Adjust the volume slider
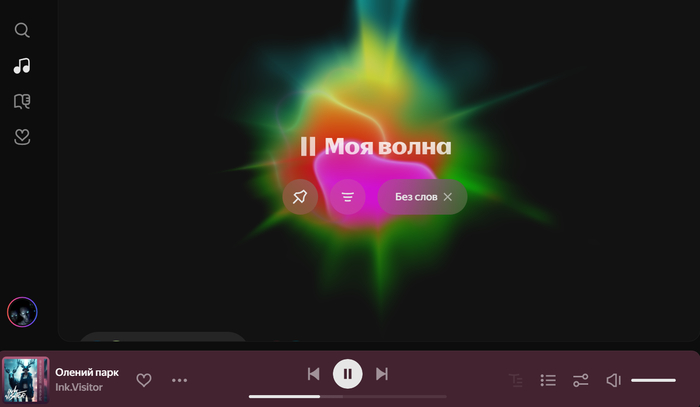The image size is (700, 407). click(653, 380)
